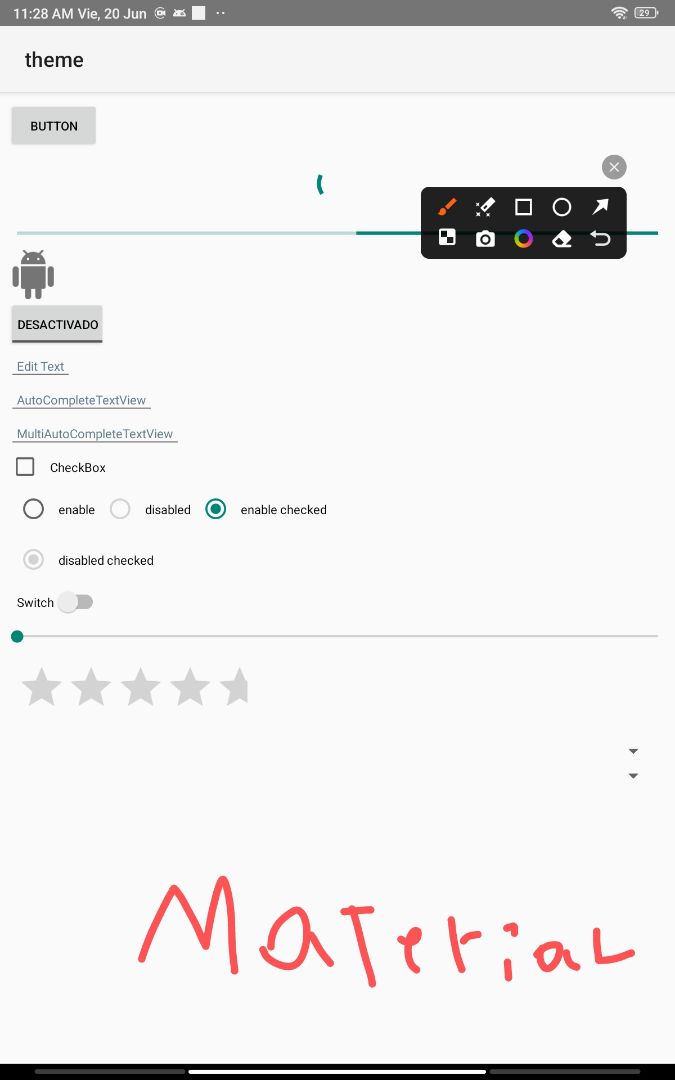Set the rating to three stars

[x=140, y=688]
